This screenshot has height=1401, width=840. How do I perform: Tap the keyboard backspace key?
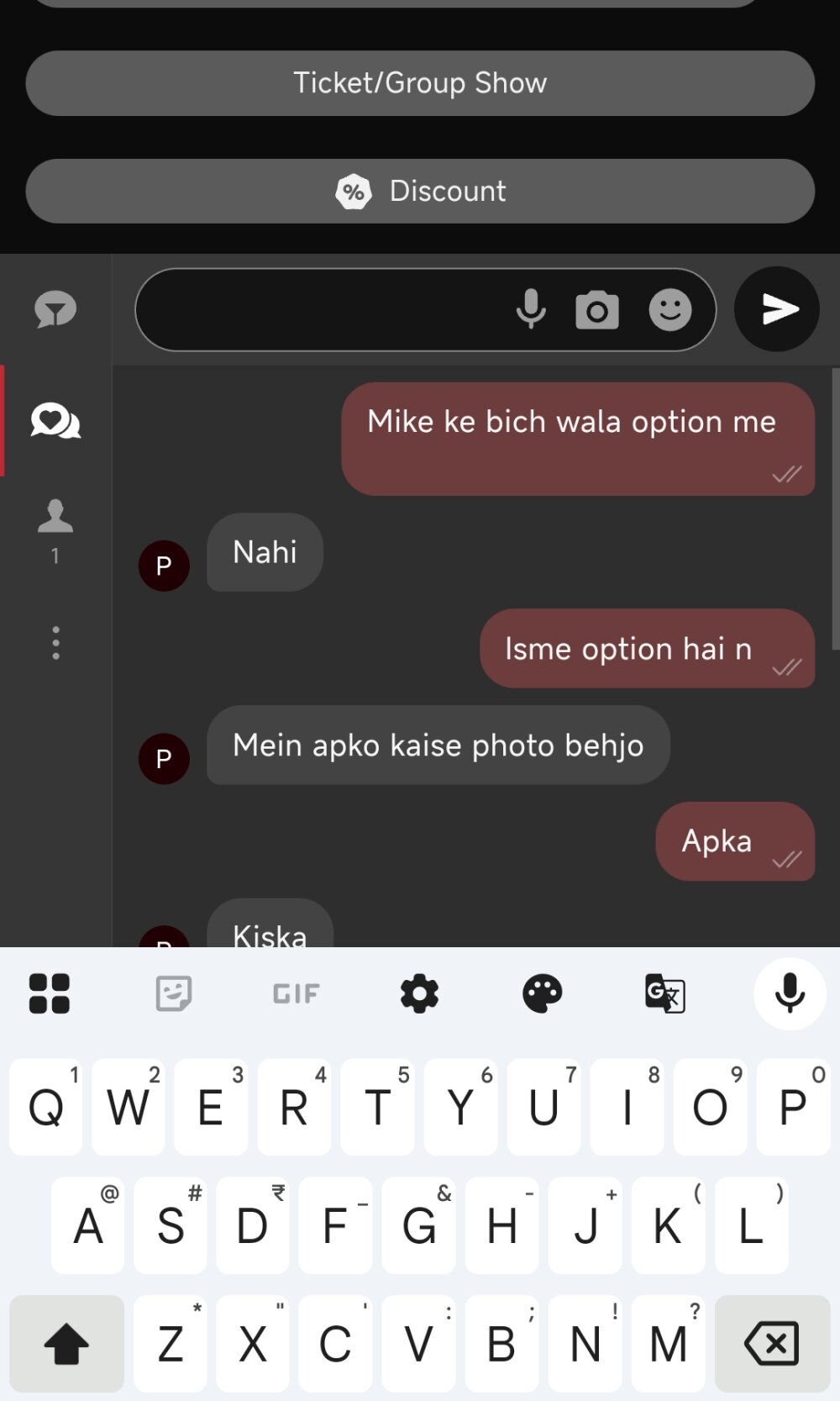(772, 1343)
